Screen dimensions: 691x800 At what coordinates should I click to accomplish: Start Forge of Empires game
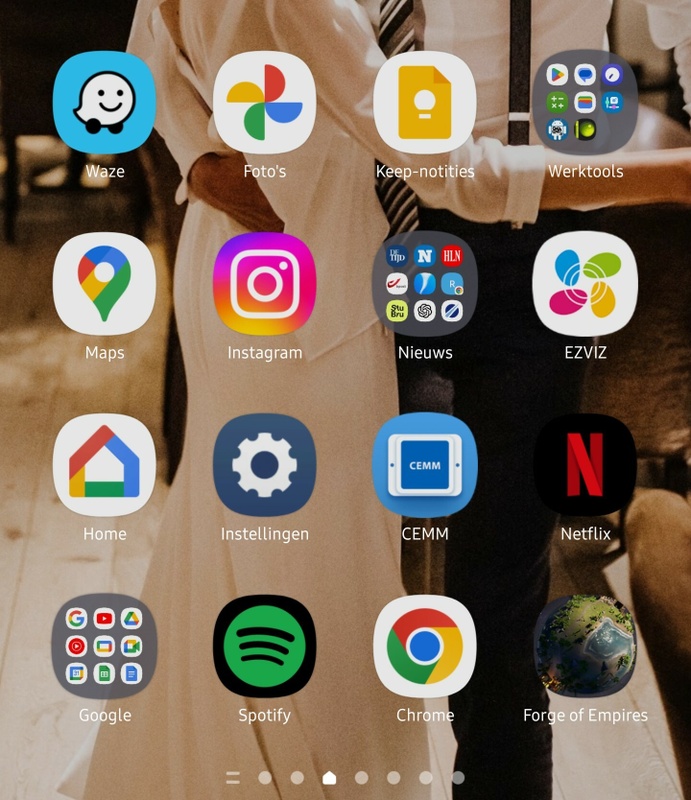[585, 646]
